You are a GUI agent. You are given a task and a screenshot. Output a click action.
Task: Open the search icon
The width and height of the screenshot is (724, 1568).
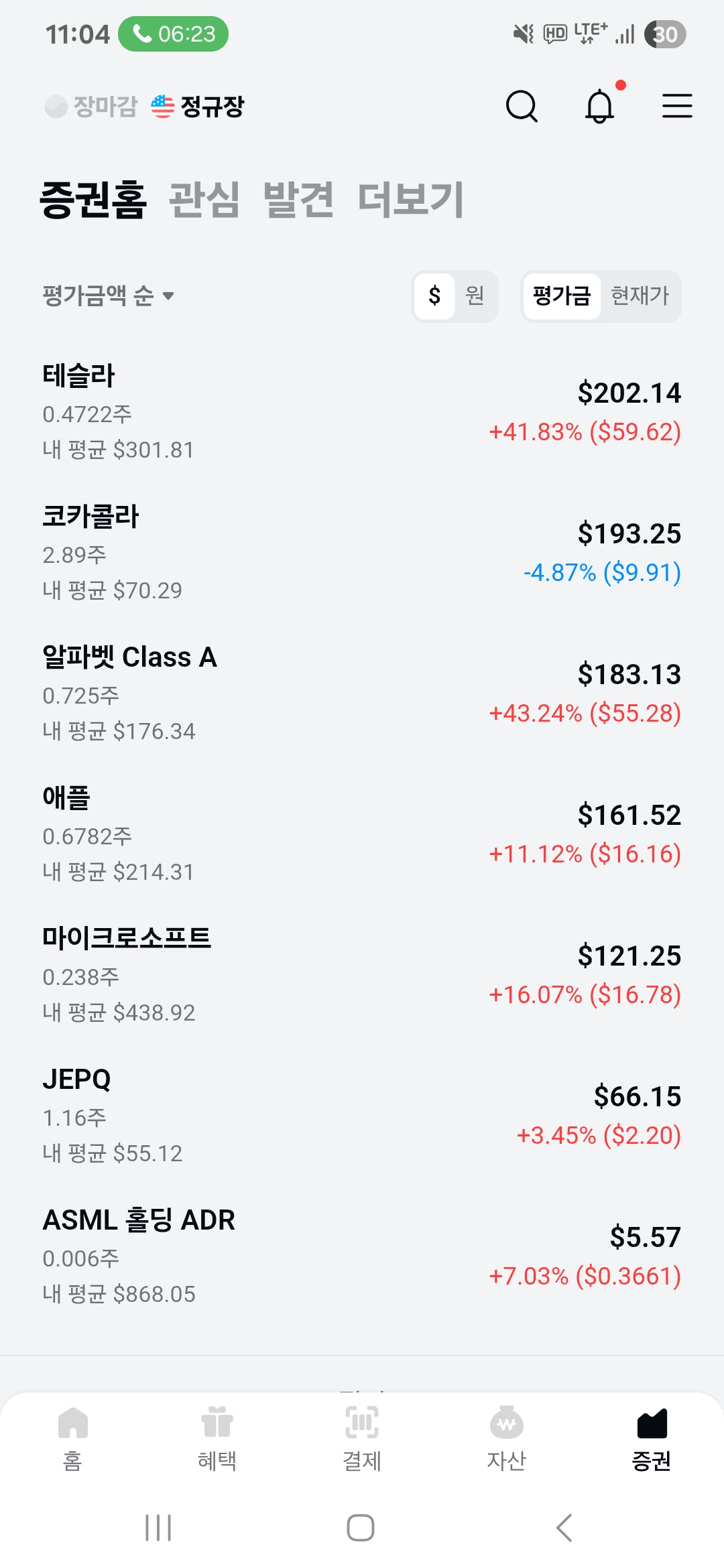(x=522, y=106)
